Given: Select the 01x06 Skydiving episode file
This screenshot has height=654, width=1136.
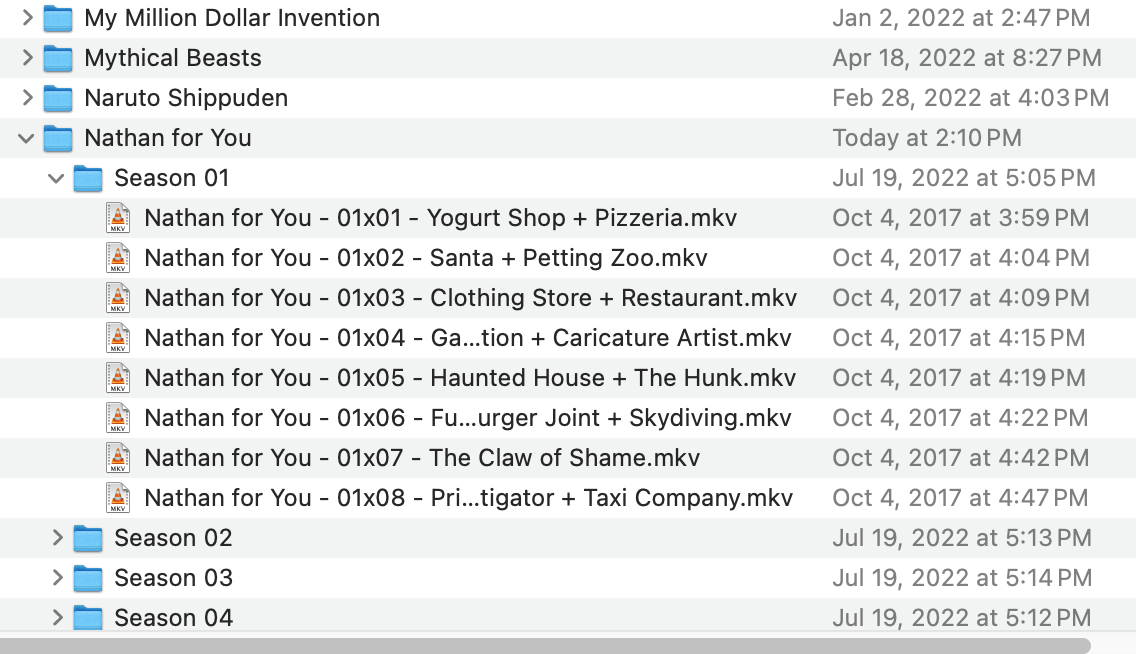Looking at the screenshot, I should coord(467,418).
